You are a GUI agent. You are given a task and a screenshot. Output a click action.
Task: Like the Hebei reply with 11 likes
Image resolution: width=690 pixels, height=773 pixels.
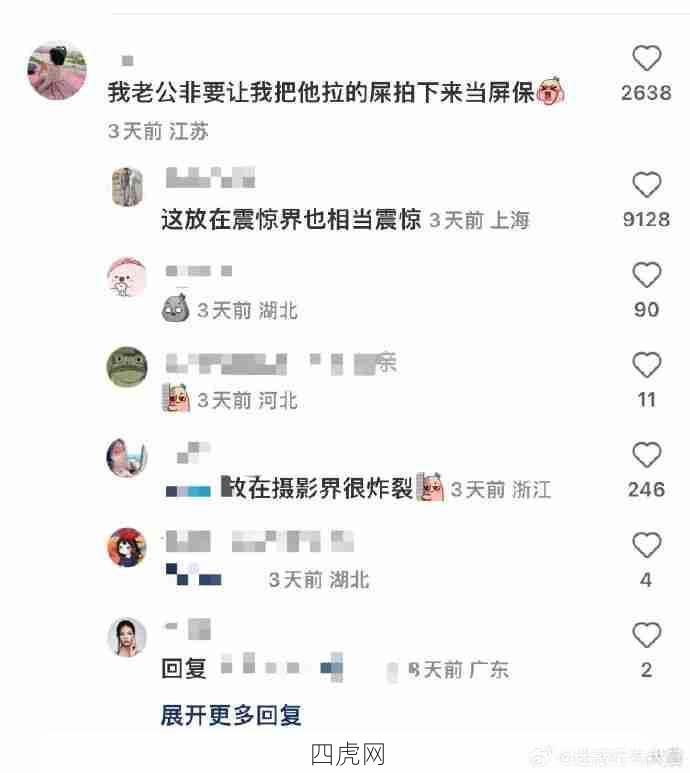(x=647, y=365)
